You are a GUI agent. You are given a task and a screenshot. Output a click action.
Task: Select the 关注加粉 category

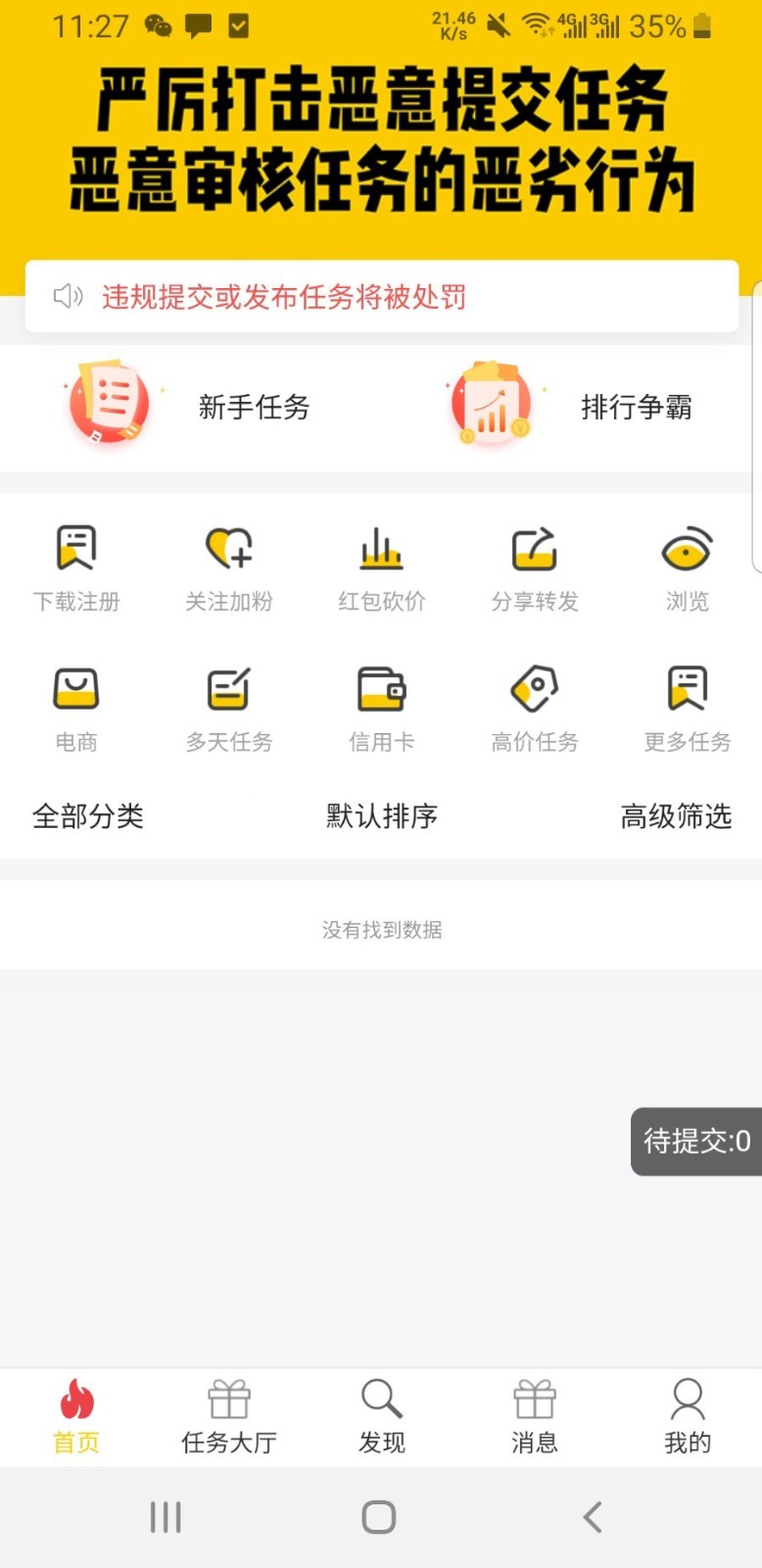(x=229, y=567)
